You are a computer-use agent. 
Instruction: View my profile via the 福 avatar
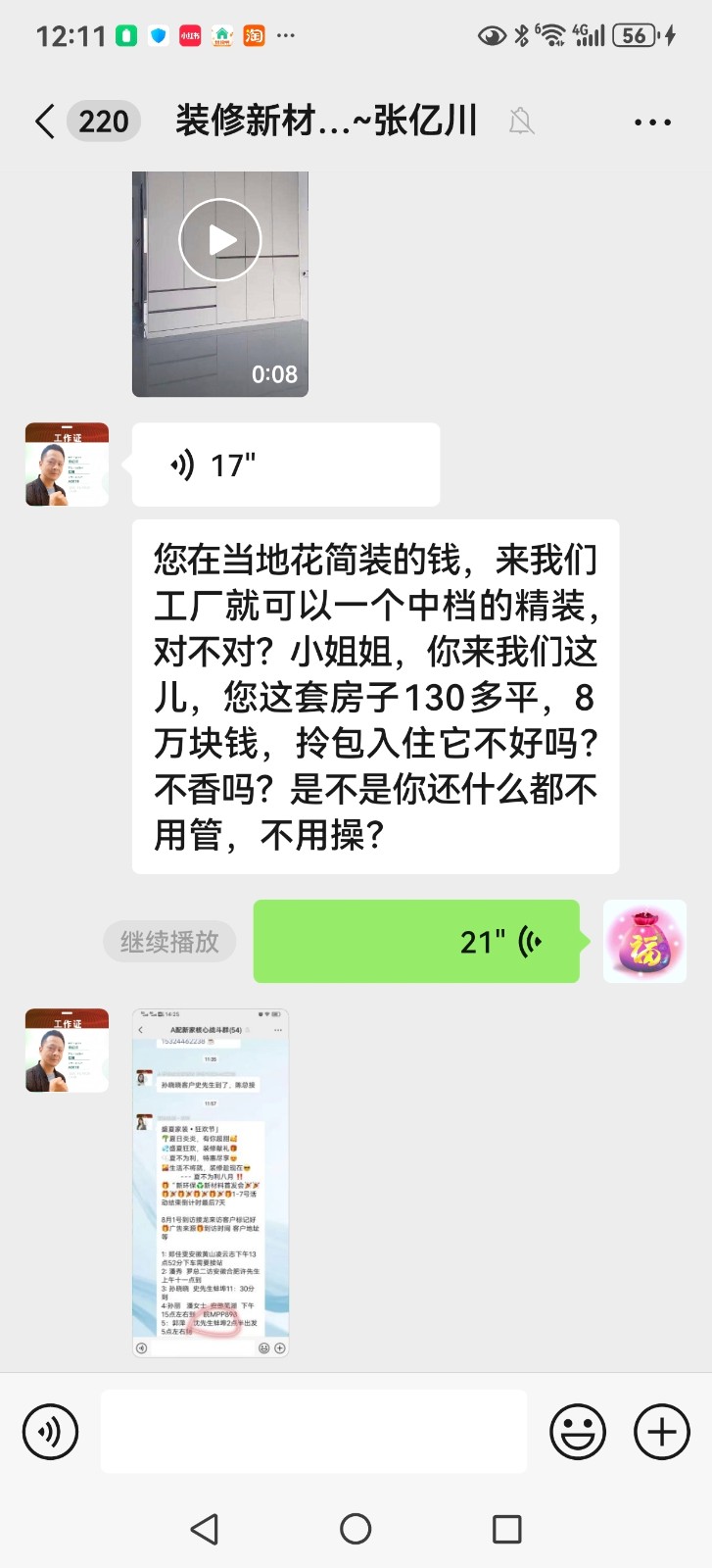644,942
